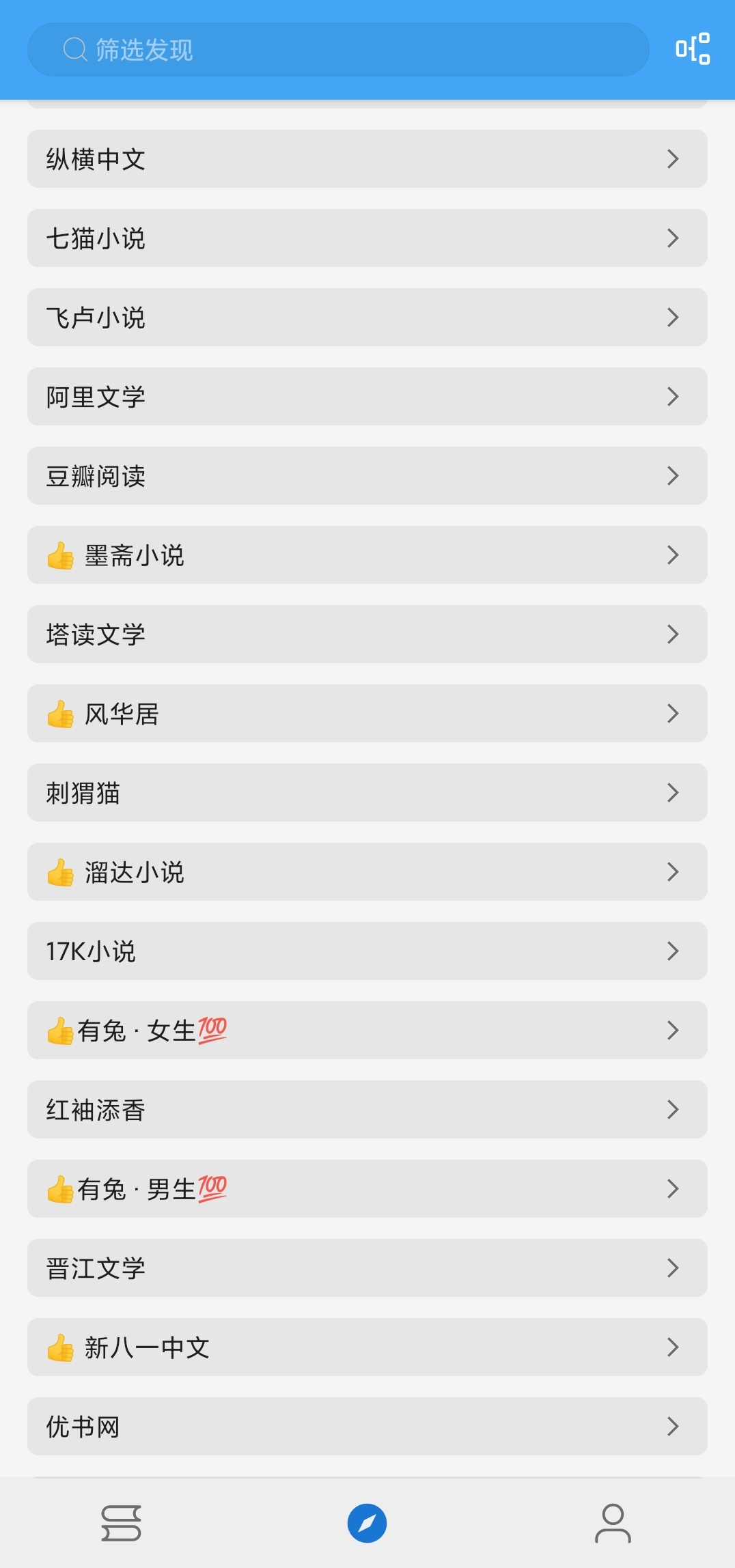Expand the 纵横中文 source with its chevron

coord(673,158)
